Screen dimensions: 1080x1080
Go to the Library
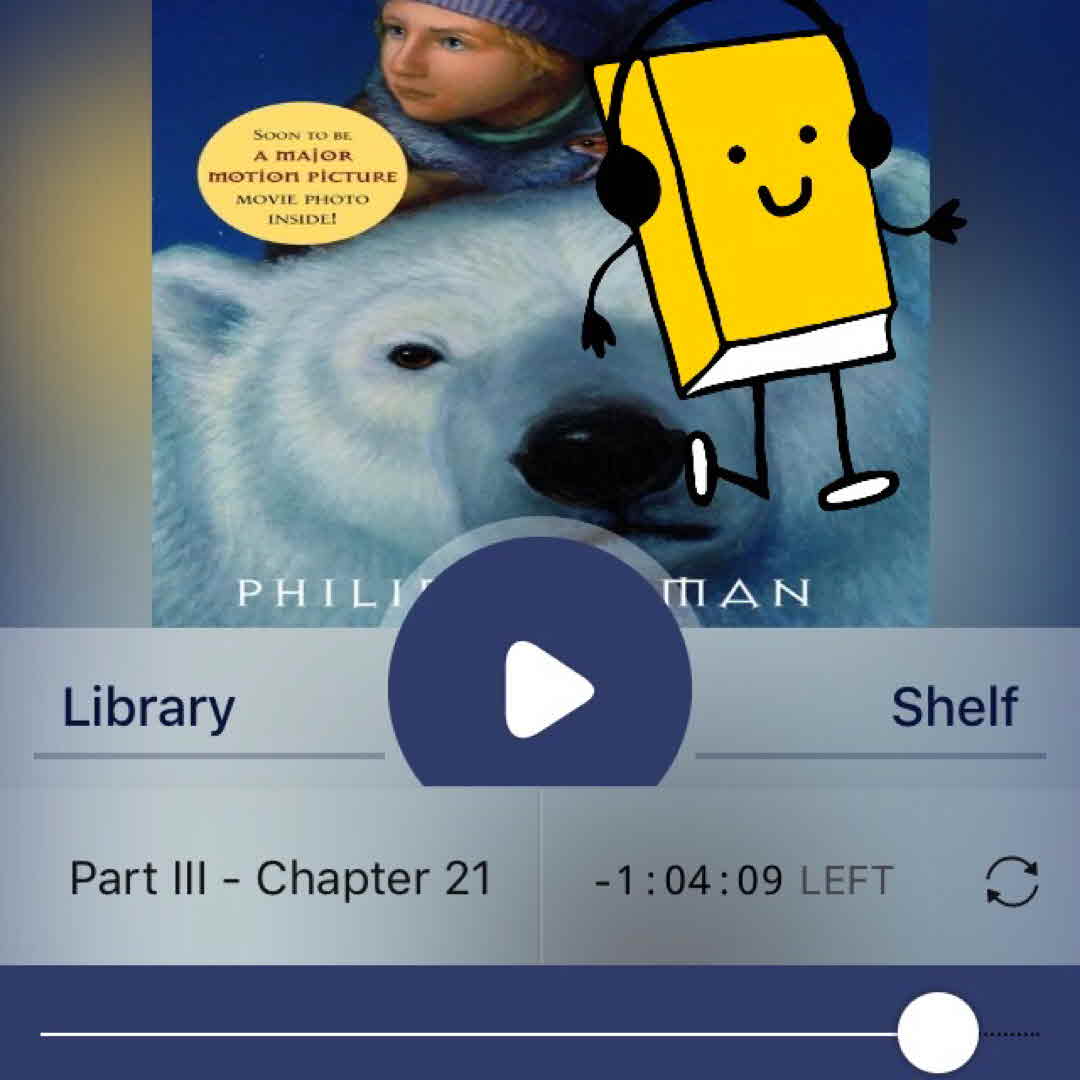click(x=149, y=708)
